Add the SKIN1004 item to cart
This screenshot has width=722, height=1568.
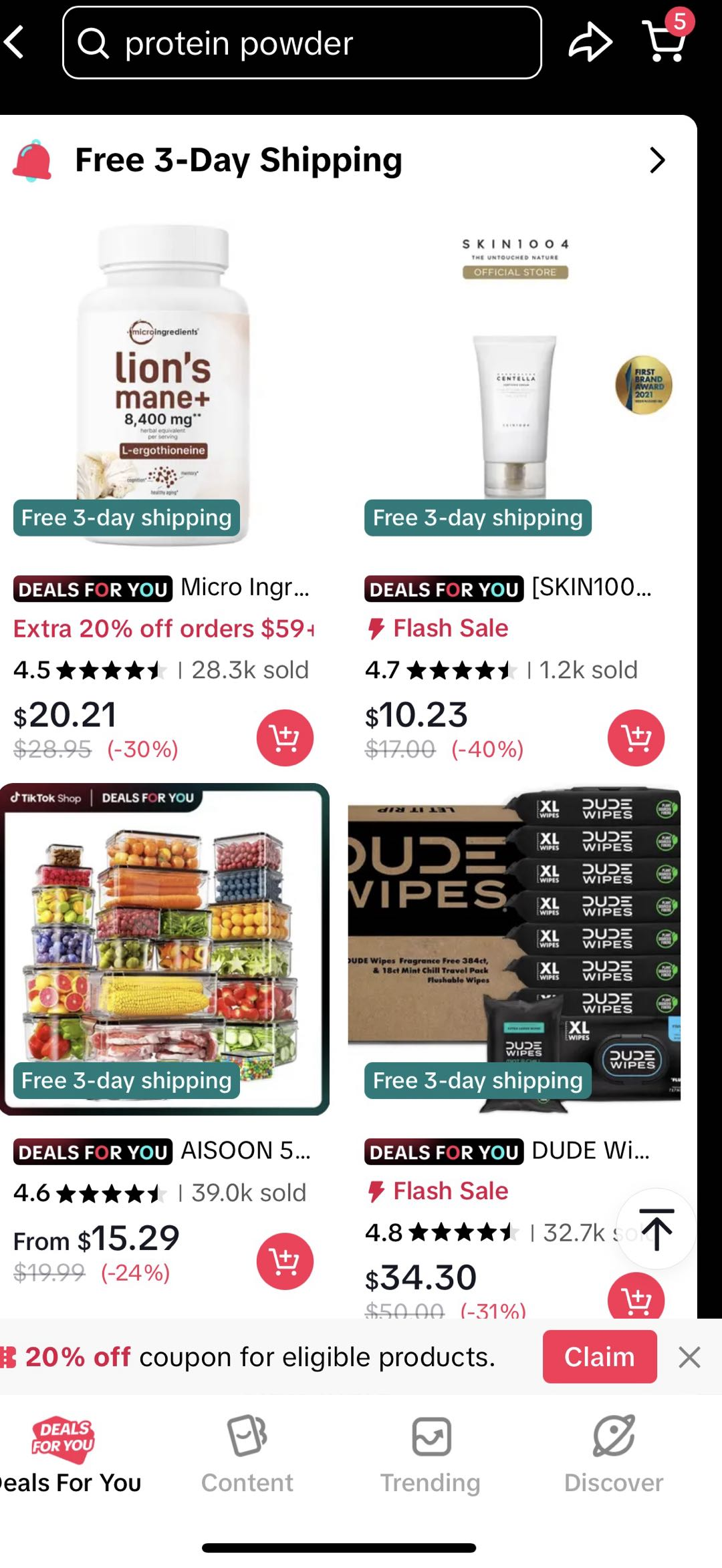(636, 738)
